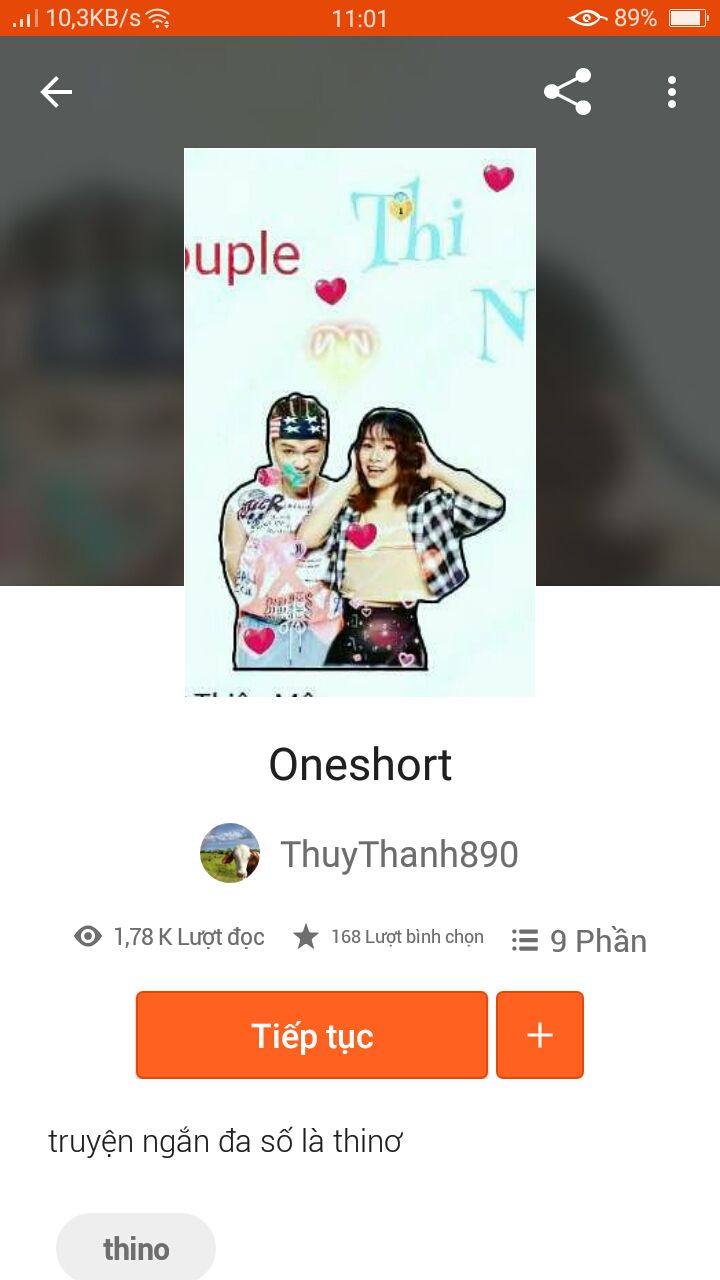Open the three-dot overflow menu
The image size is (720, 1280).
pos(672,92)
